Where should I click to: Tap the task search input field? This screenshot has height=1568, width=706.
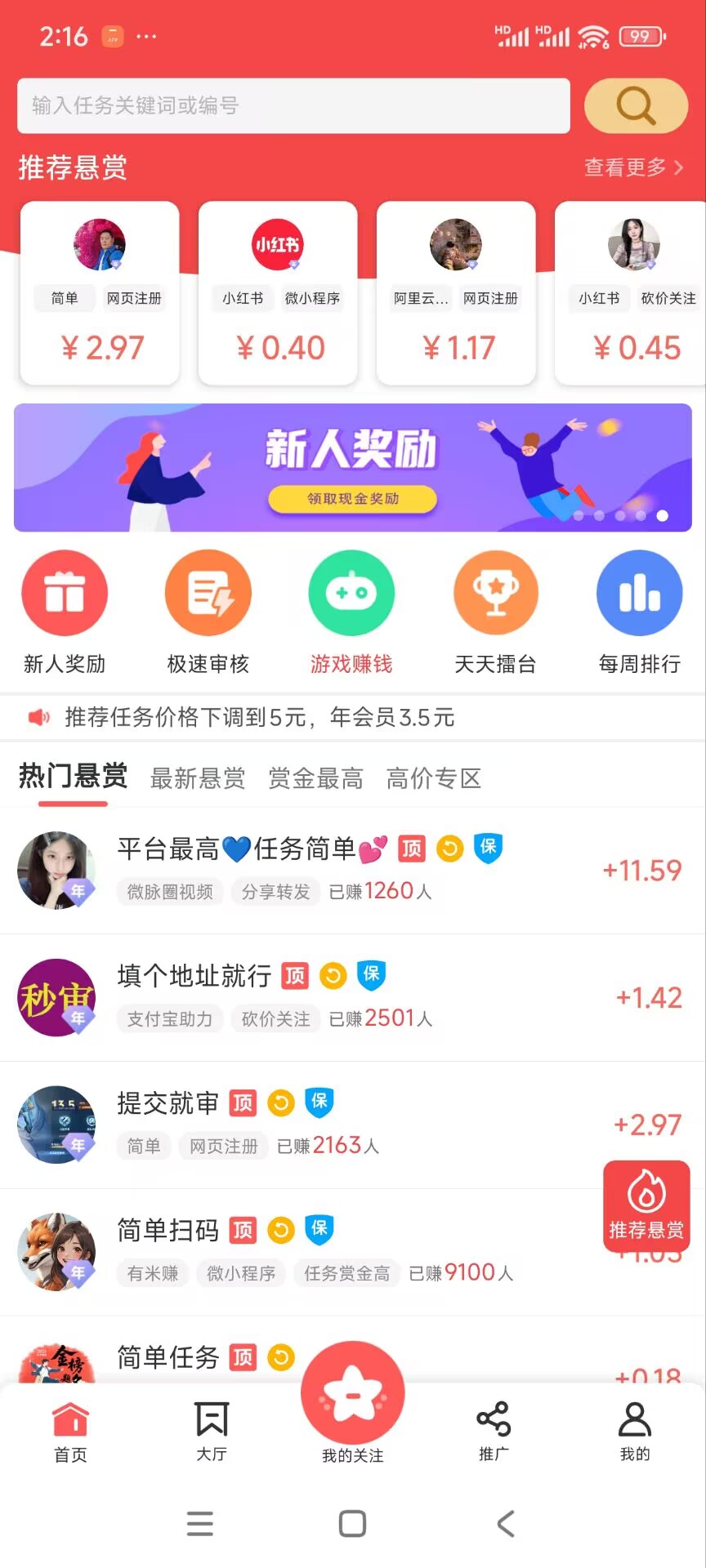click(294, 106)
